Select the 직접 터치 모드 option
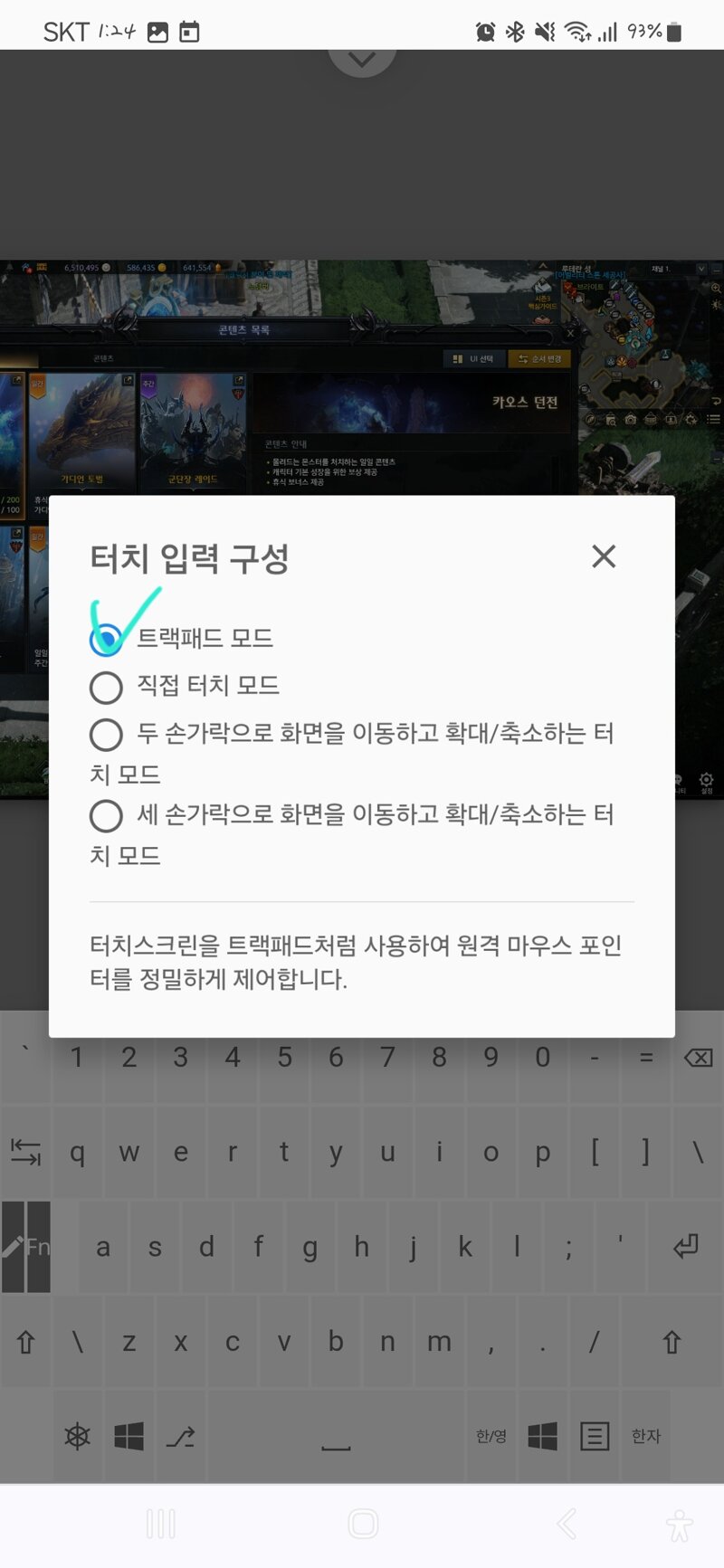The height and width of the screenshot is (1568, 724). [x=107, y=688]
